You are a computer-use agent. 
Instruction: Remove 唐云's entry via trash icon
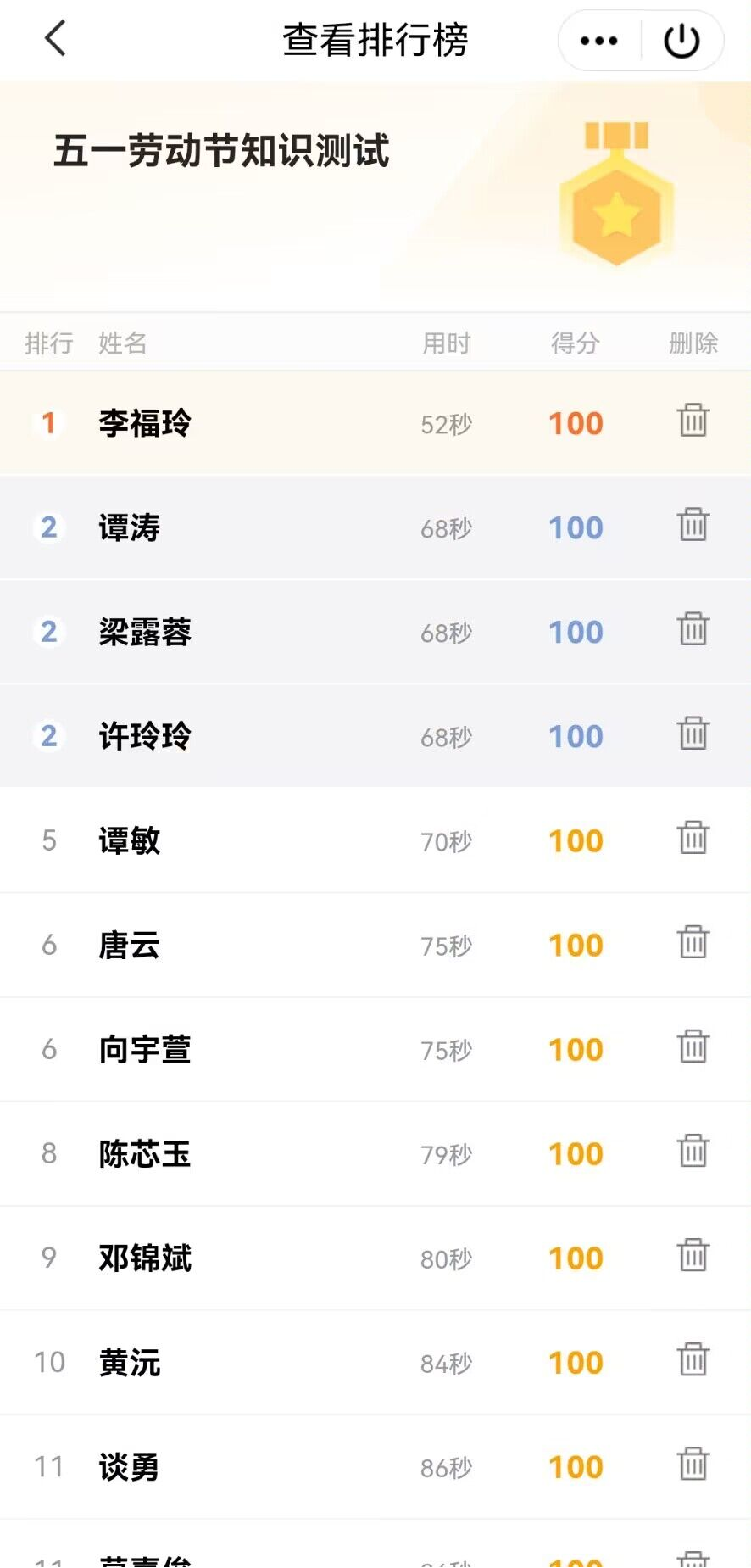[693, 942]
